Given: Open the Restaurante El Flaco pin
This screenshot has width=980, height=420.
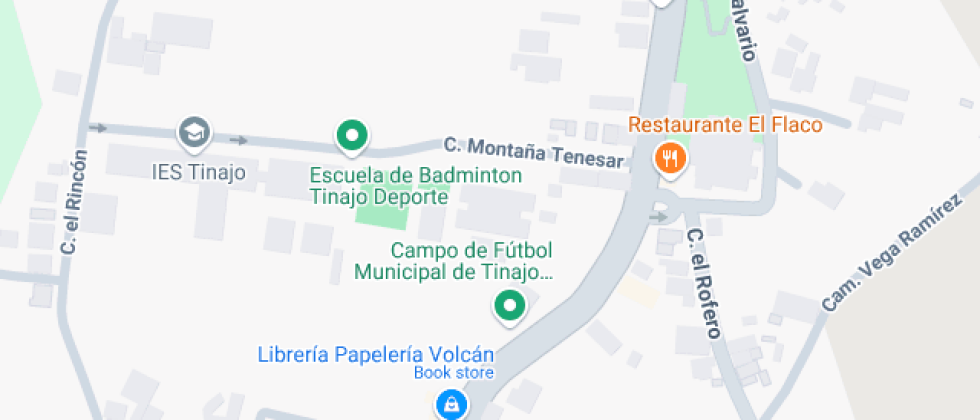Looking at the screenshot, I should (668, 158).
